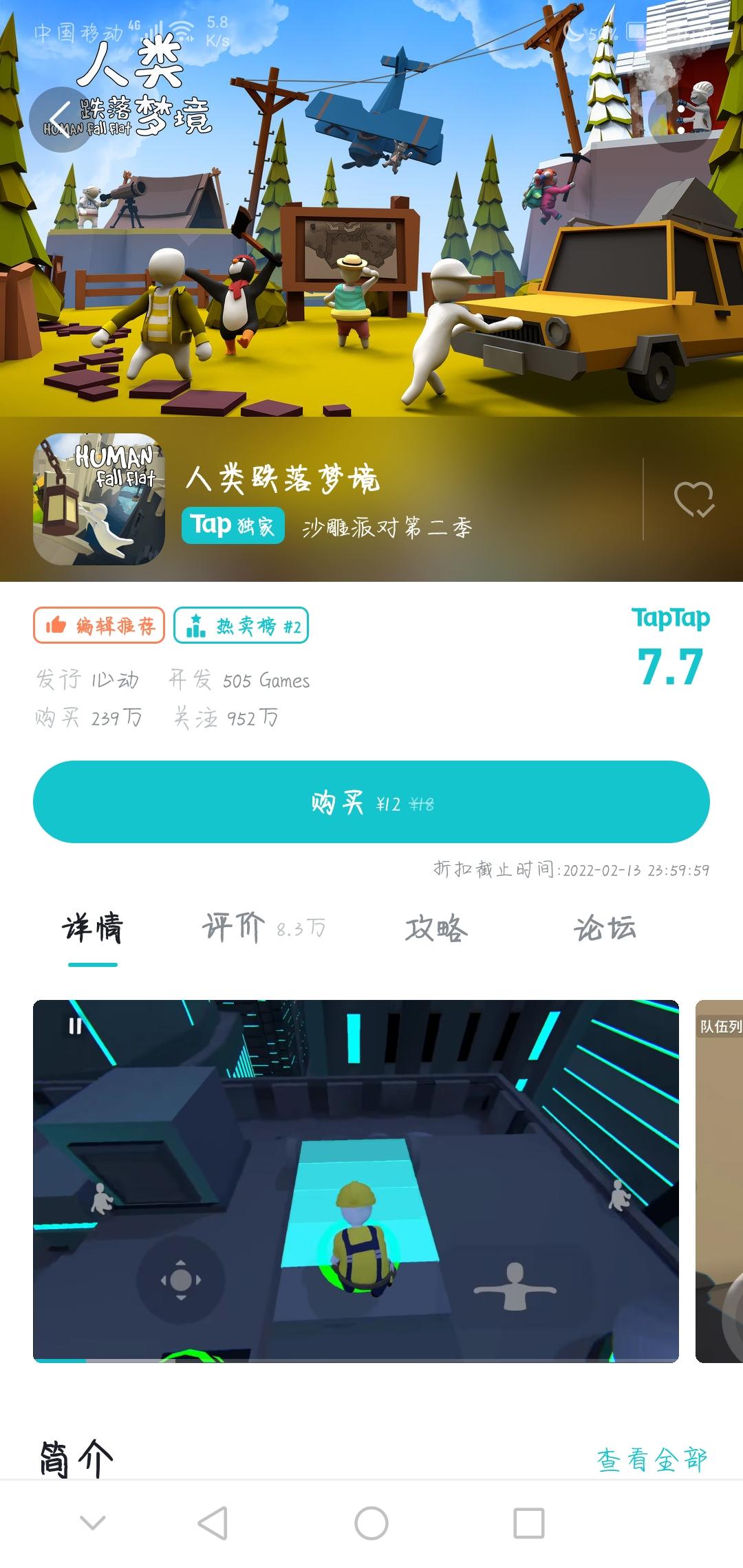The height and width of the screenshot is (1568, 743).
Task: Tap the Tap独家 exclusive label
Action: tap(234, 525)
